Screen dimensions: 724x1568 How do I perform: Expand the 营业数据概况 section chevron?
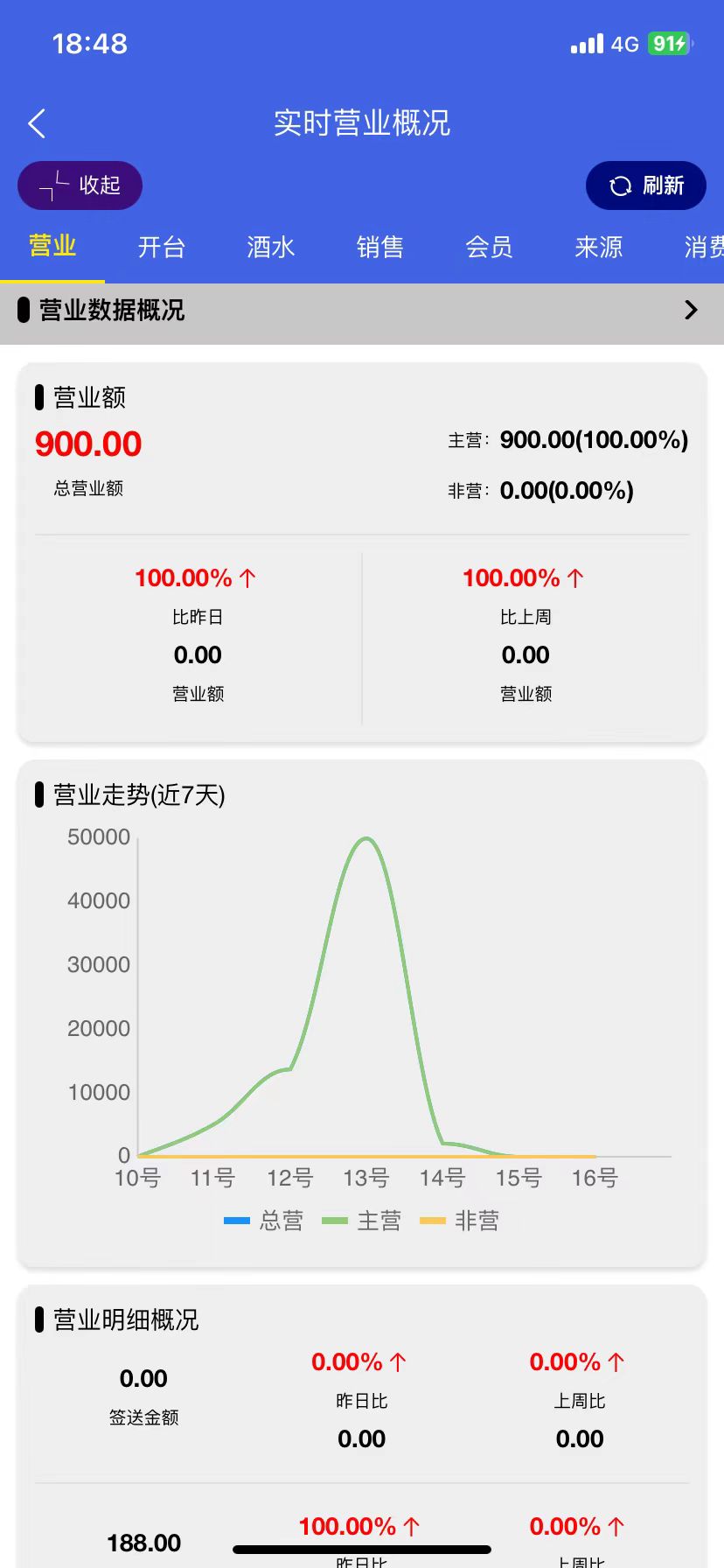[x=691, y=310]
